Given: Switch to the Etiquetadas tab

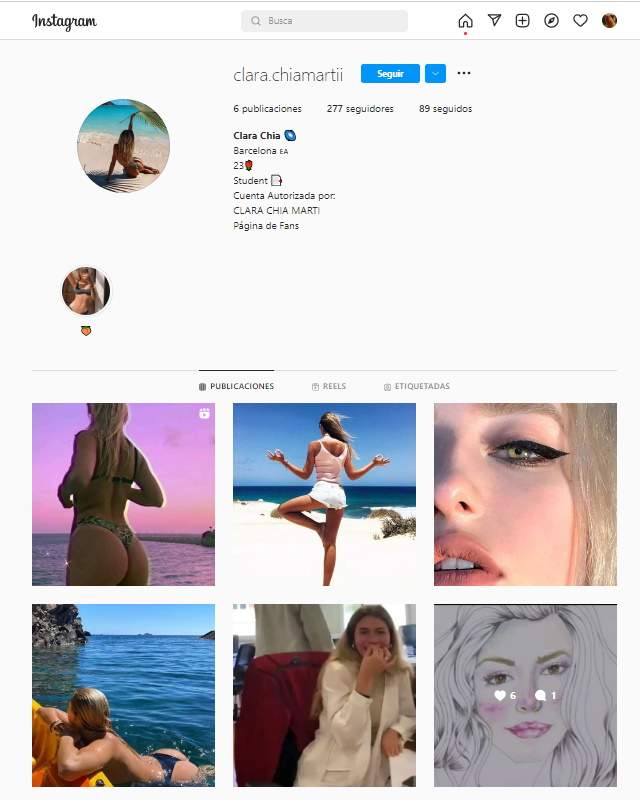Looking at the screenshot, I should [x=417, y=386].
